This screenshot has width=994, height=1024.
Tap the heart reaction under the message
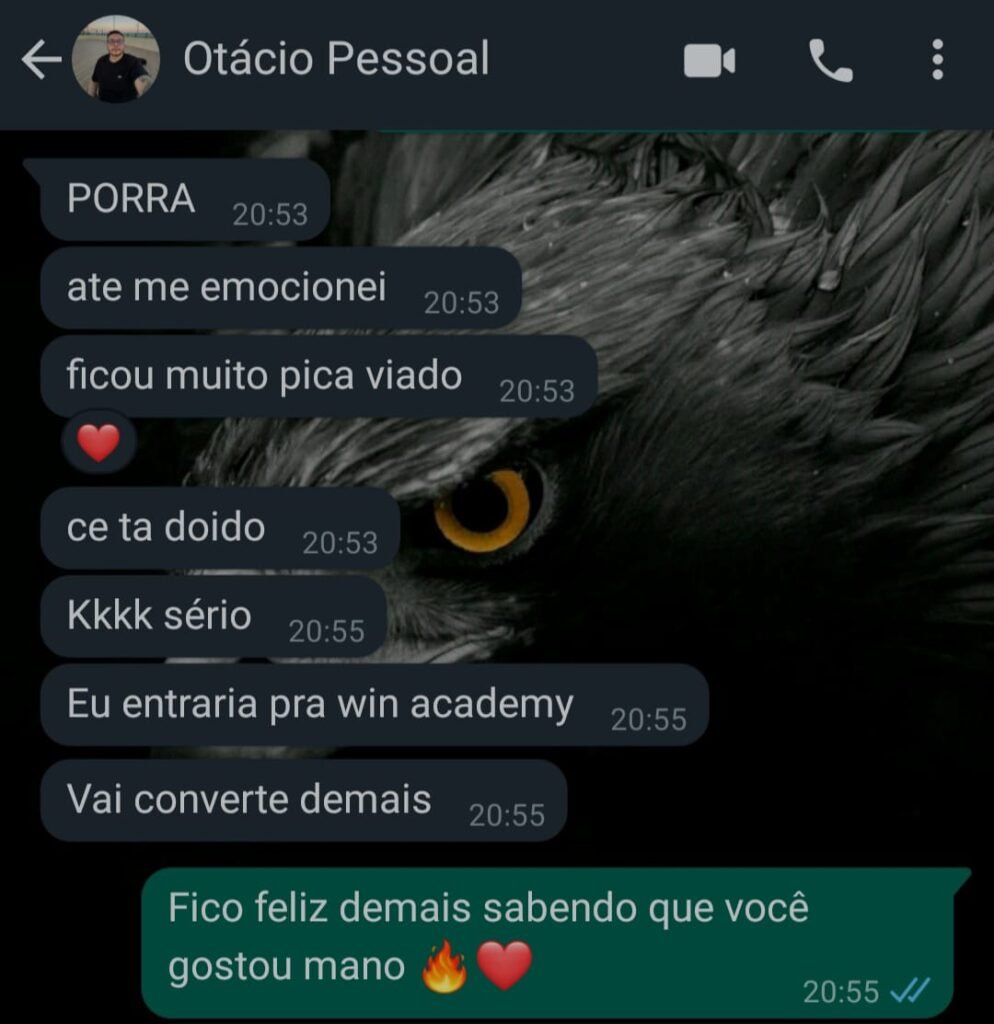click(98, 442)
